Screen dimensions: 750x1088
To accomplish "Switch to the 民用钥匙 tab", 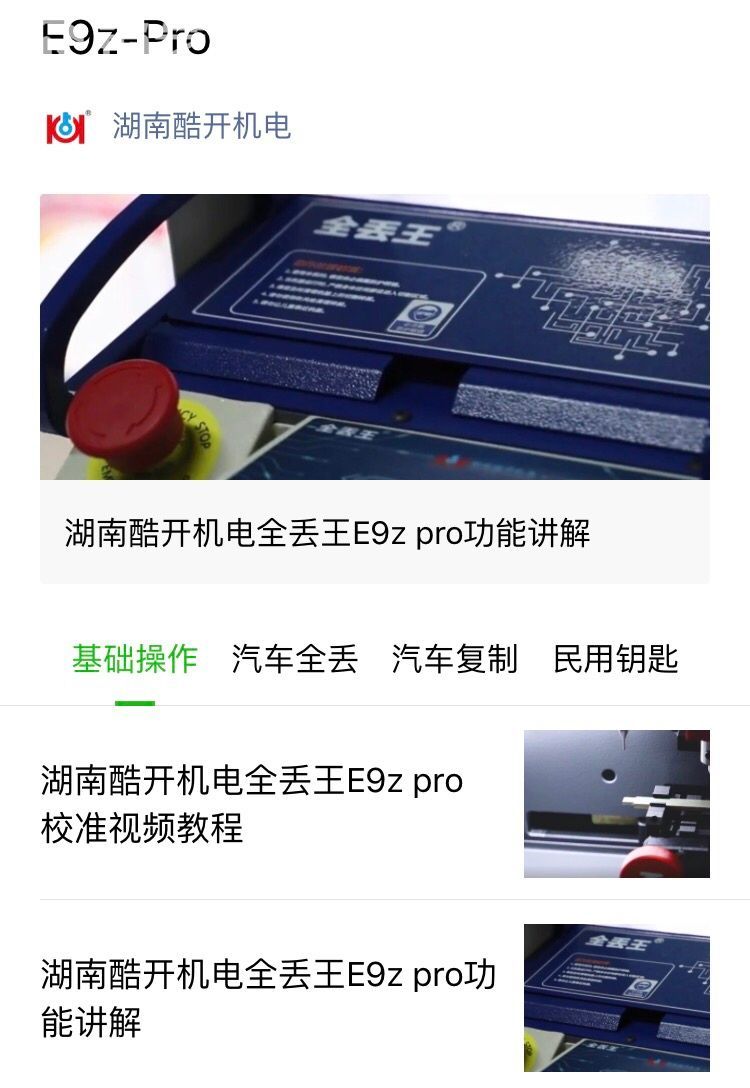I will pyautogui.click(x=616, y=660).
